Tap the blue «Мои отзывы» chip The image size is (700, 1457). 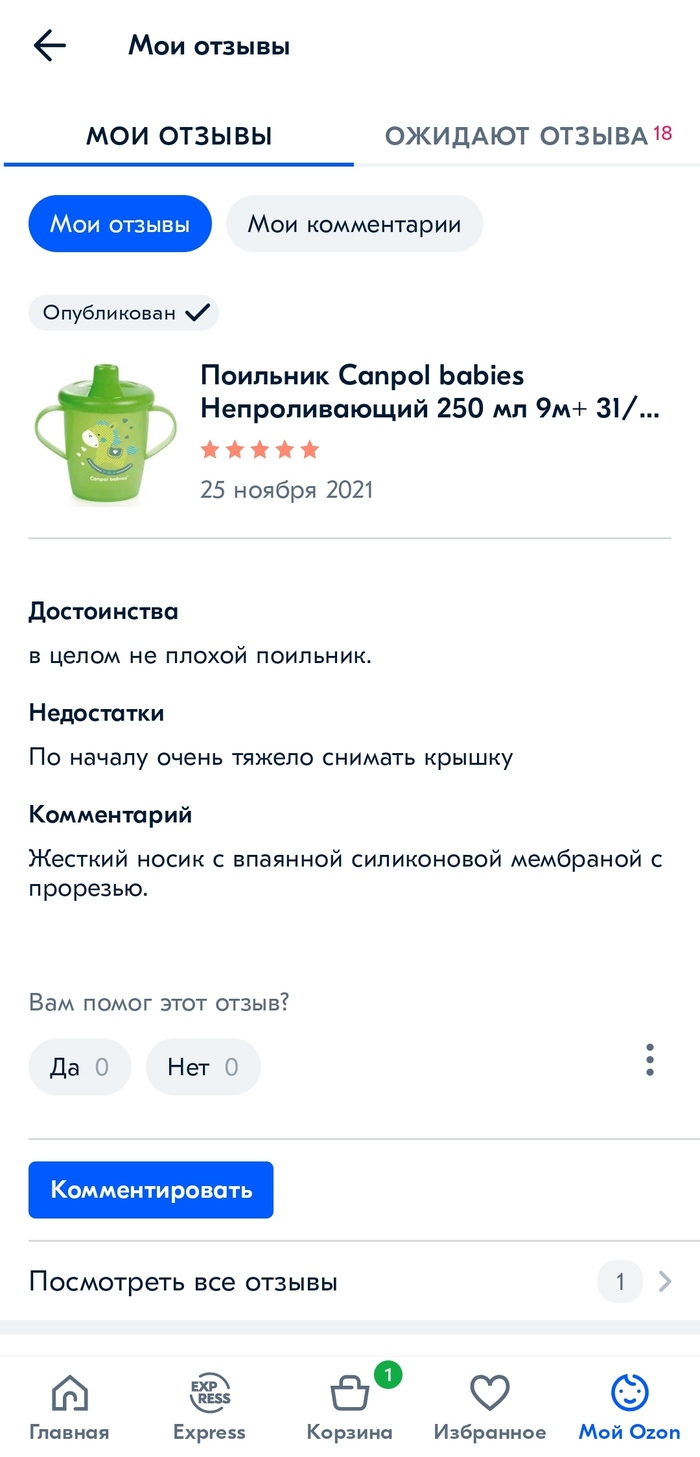(x=120, y=224)
